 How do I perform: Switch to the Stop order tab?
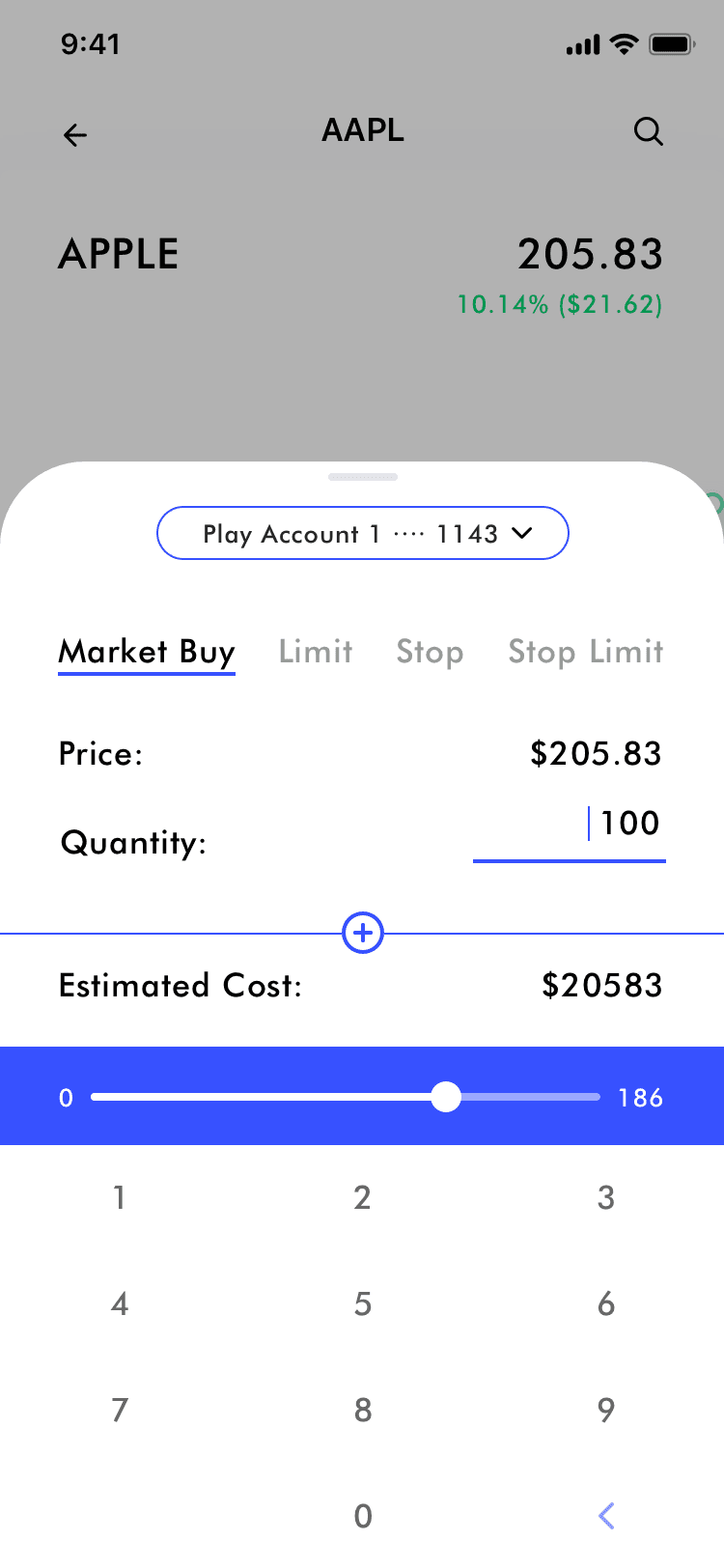tap(430, 652)
